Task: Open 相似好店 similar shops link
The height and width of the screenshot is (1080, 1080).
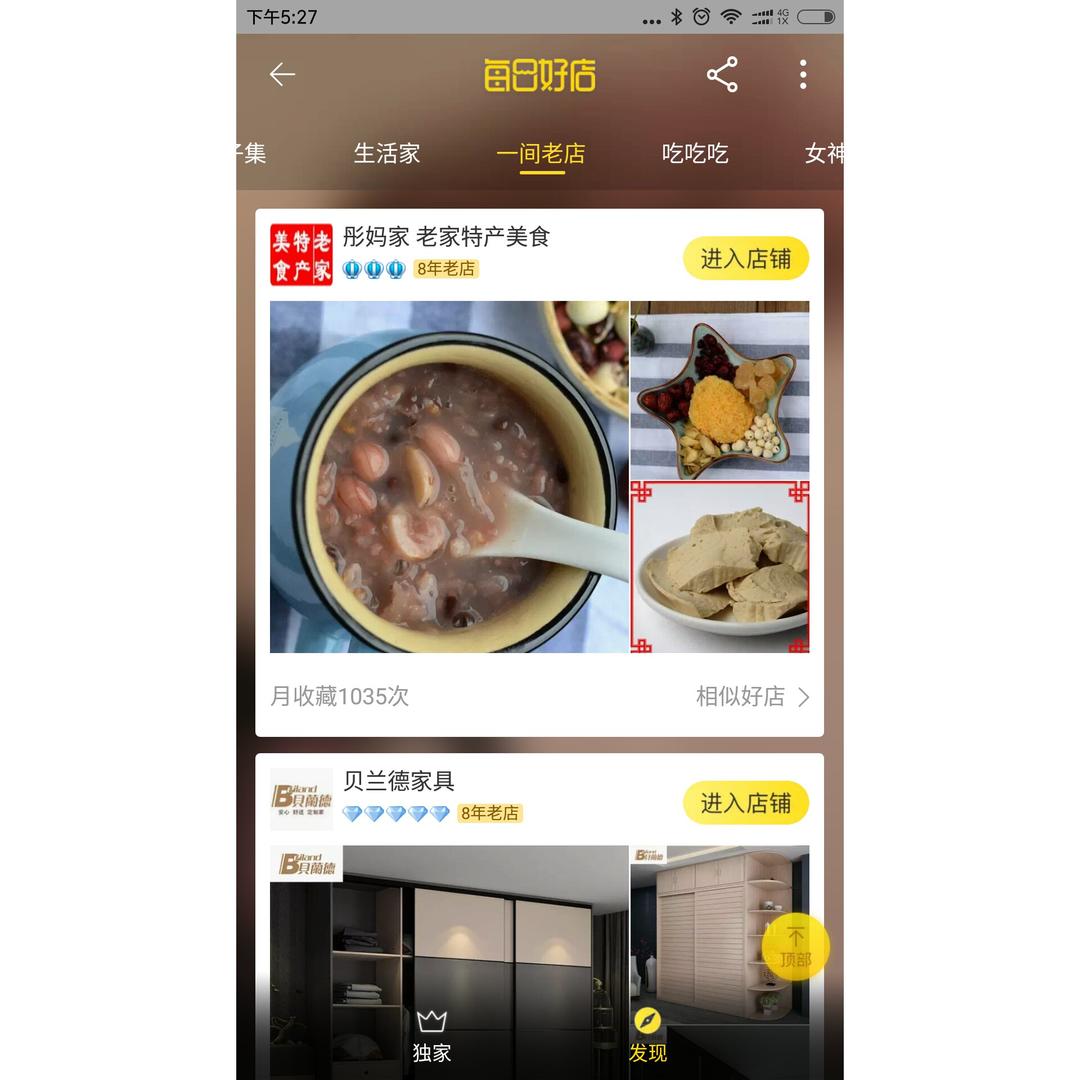Action: tap(752, 696)
